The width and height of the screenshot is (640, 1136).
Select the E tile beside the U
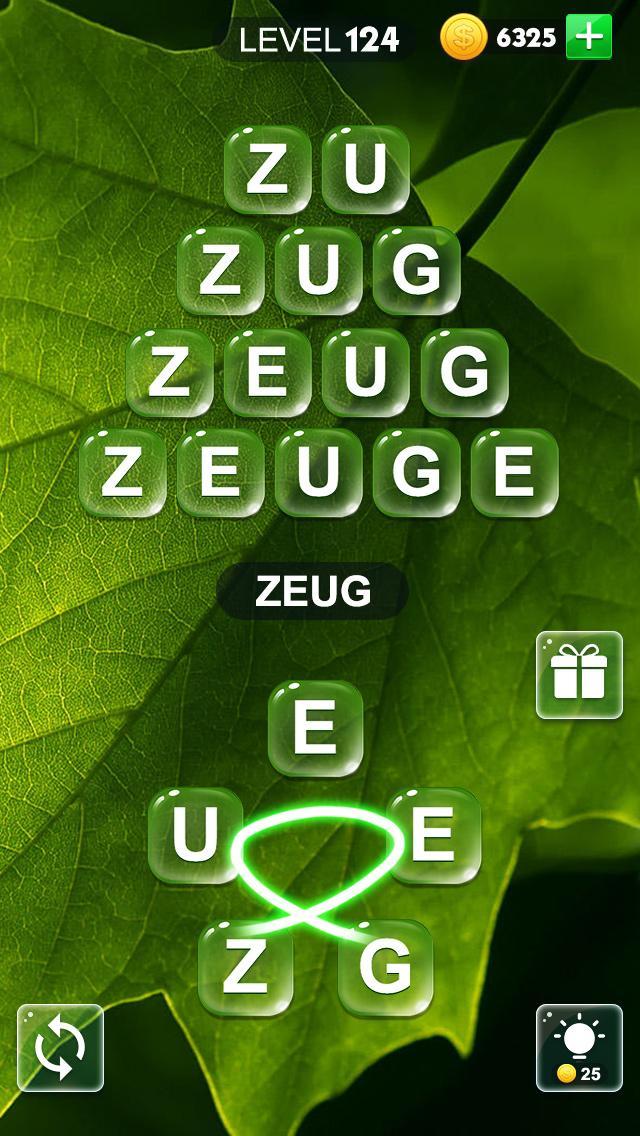[434, 836]
